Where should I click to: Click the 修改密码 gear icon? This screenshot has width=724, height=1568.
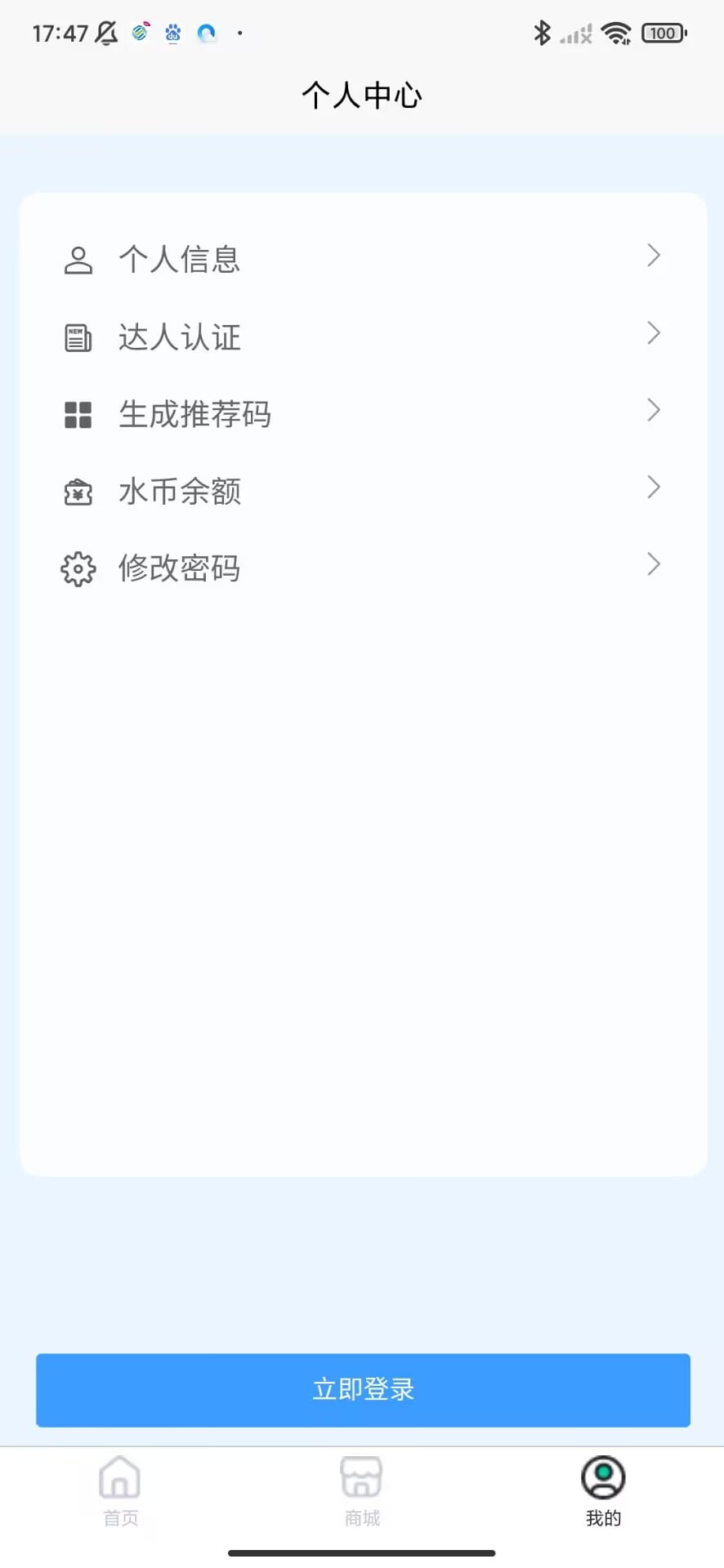[78, 567]
